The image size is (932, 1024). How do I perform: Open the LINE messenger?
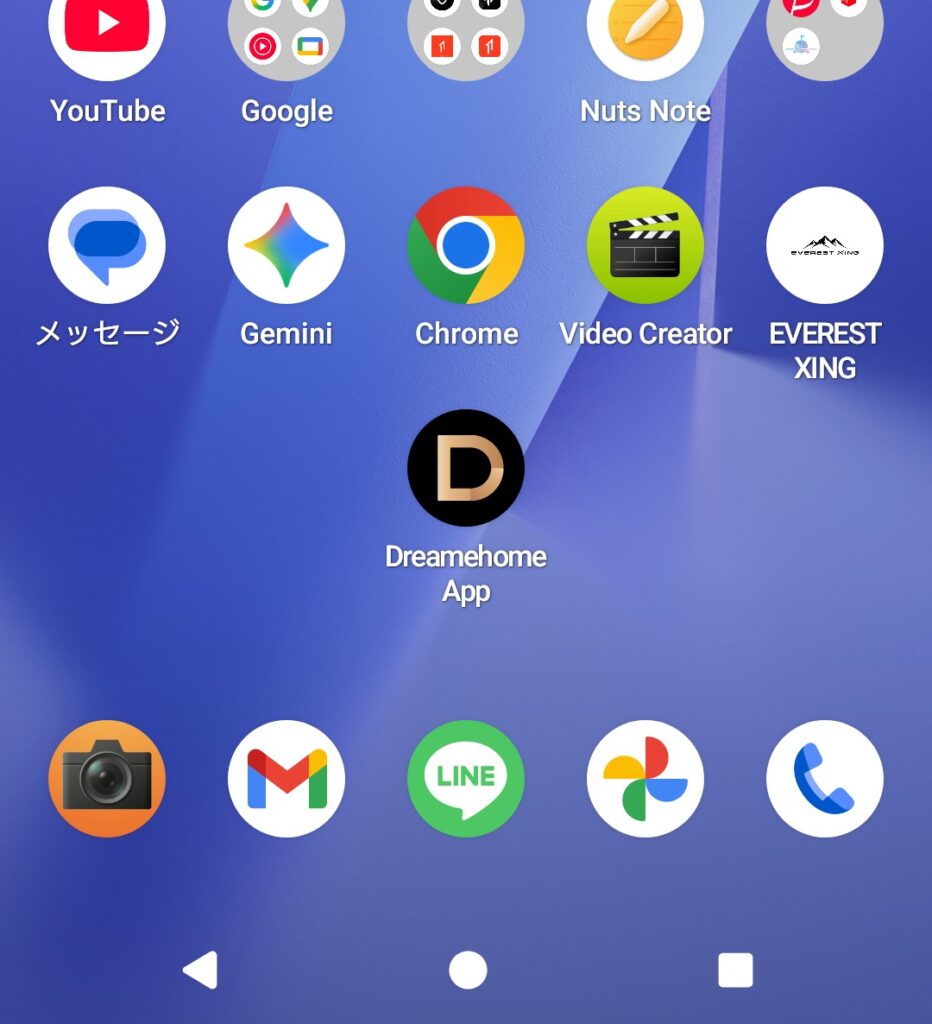tap(466, 779)
